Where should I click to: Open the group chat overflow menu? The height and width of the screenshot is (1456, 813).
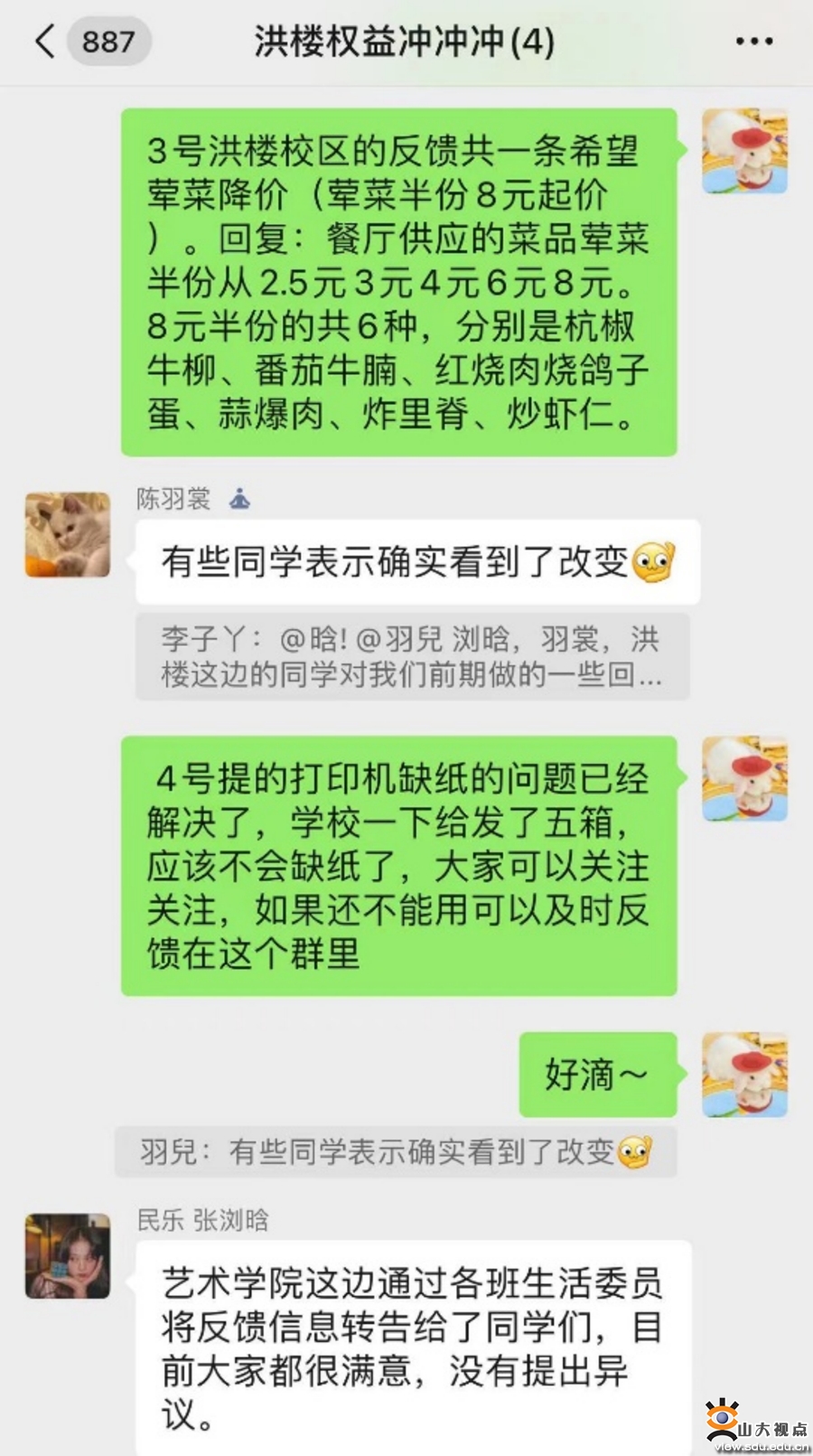[753, 42]
